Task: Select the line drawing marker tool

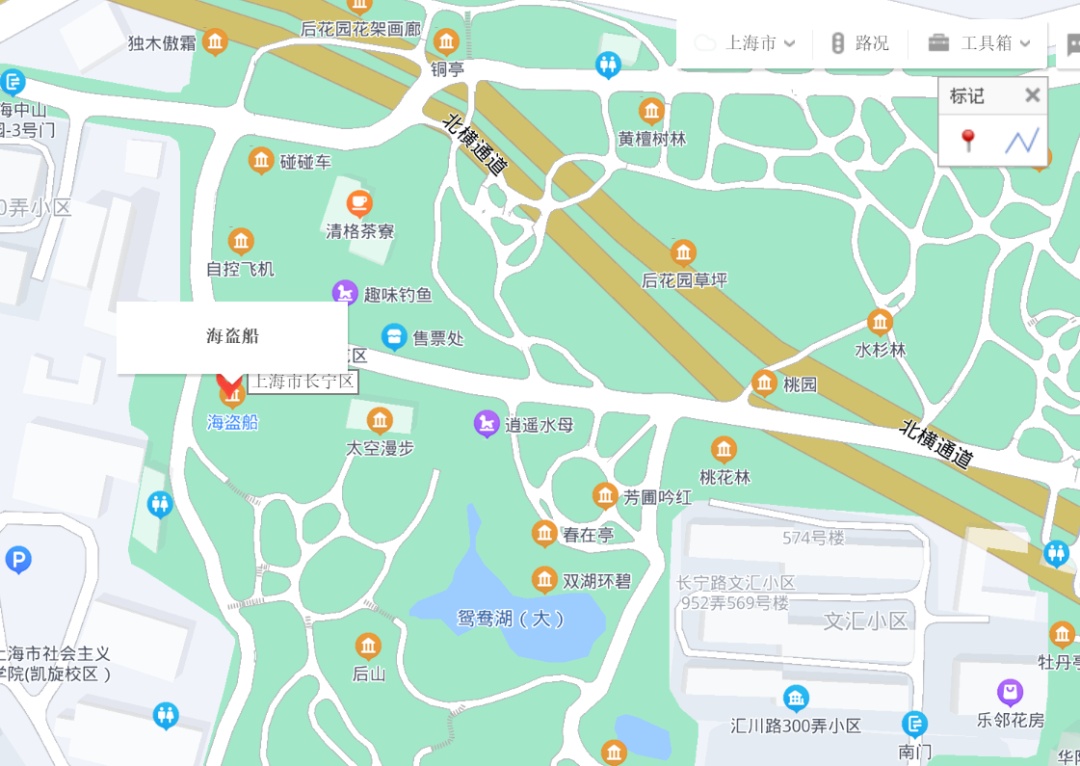Action: tap(1022, 141)
